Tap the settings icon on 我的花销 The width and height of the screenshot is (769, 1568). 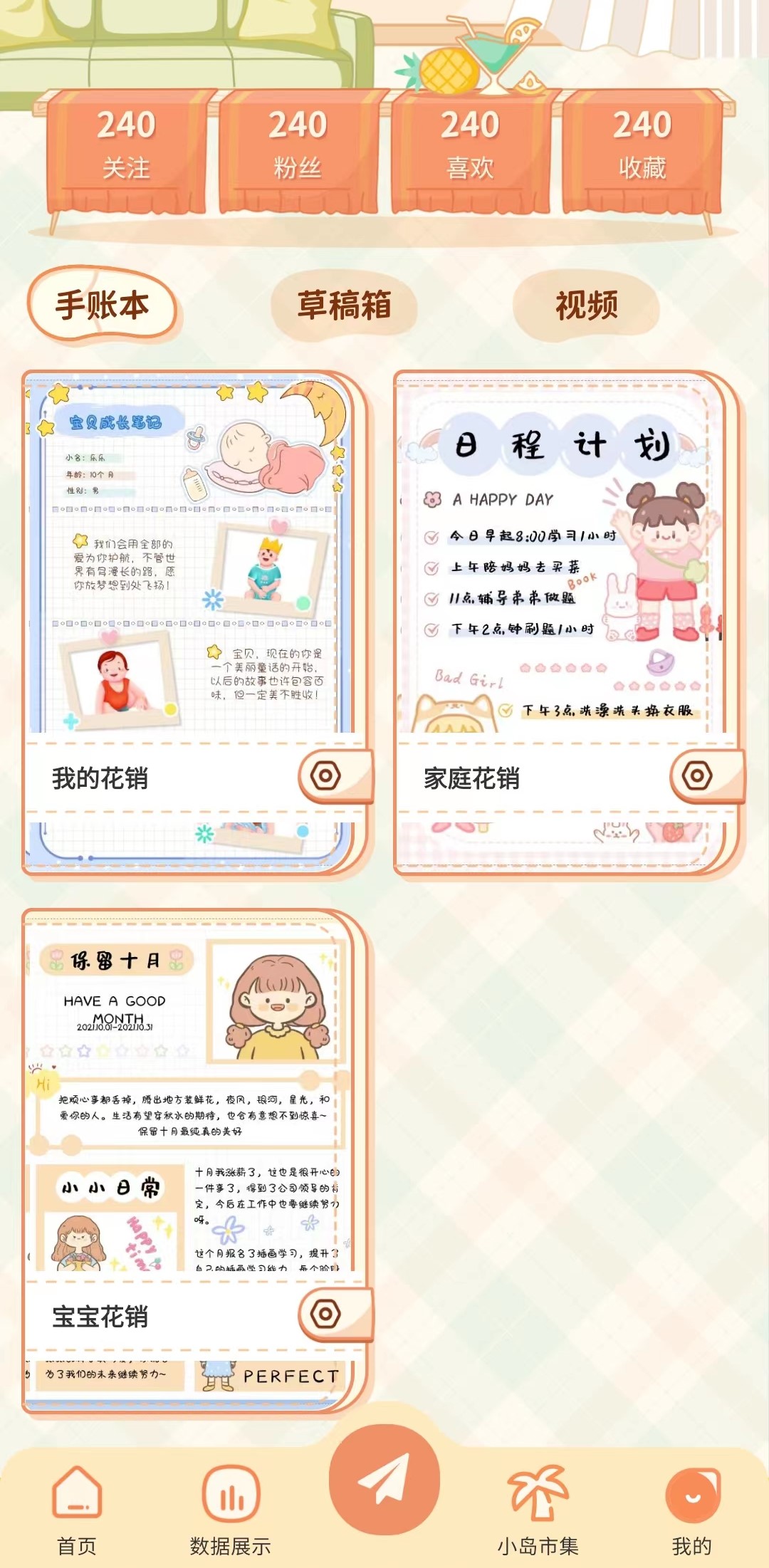(x=326, y=776)
